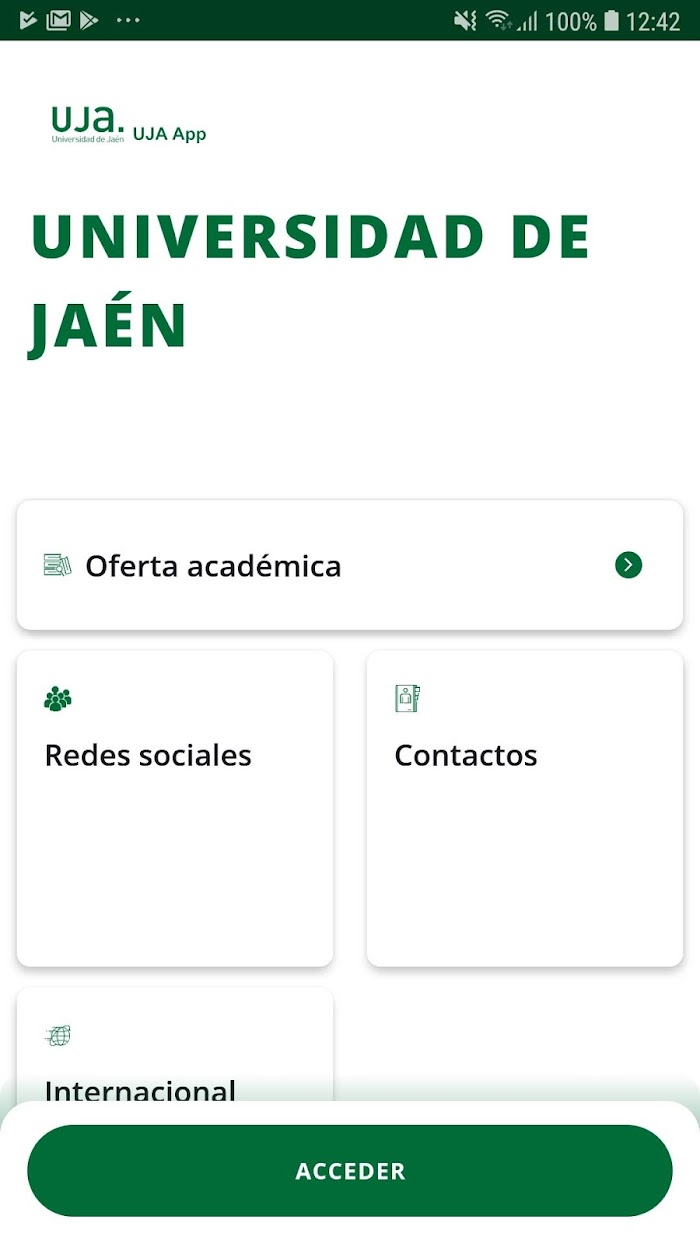
Task: Open the Oferta académica card
Action: coord(350,565)
